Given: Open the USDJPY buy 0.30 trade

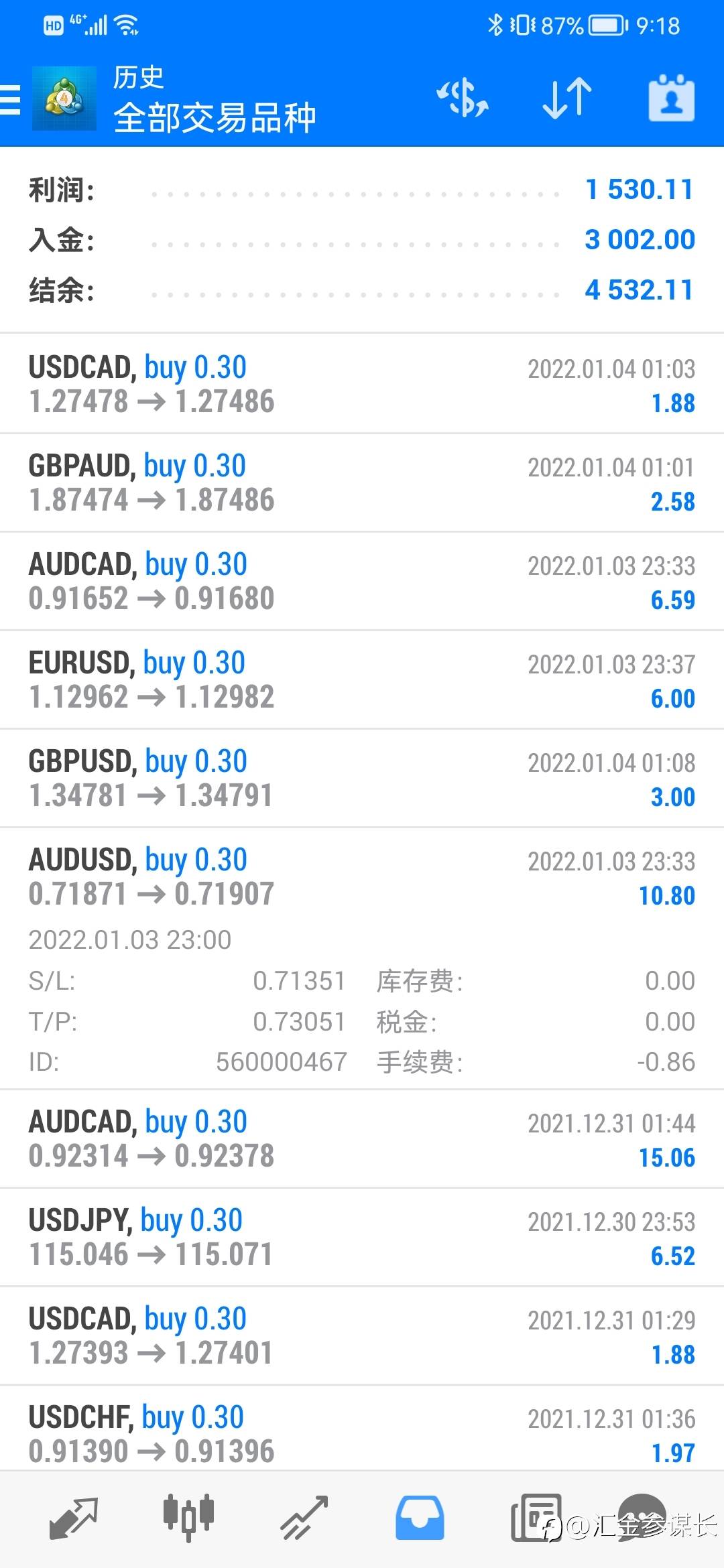Looking at the screenshot, I should pyautogui.click(x=362, y=1237).
